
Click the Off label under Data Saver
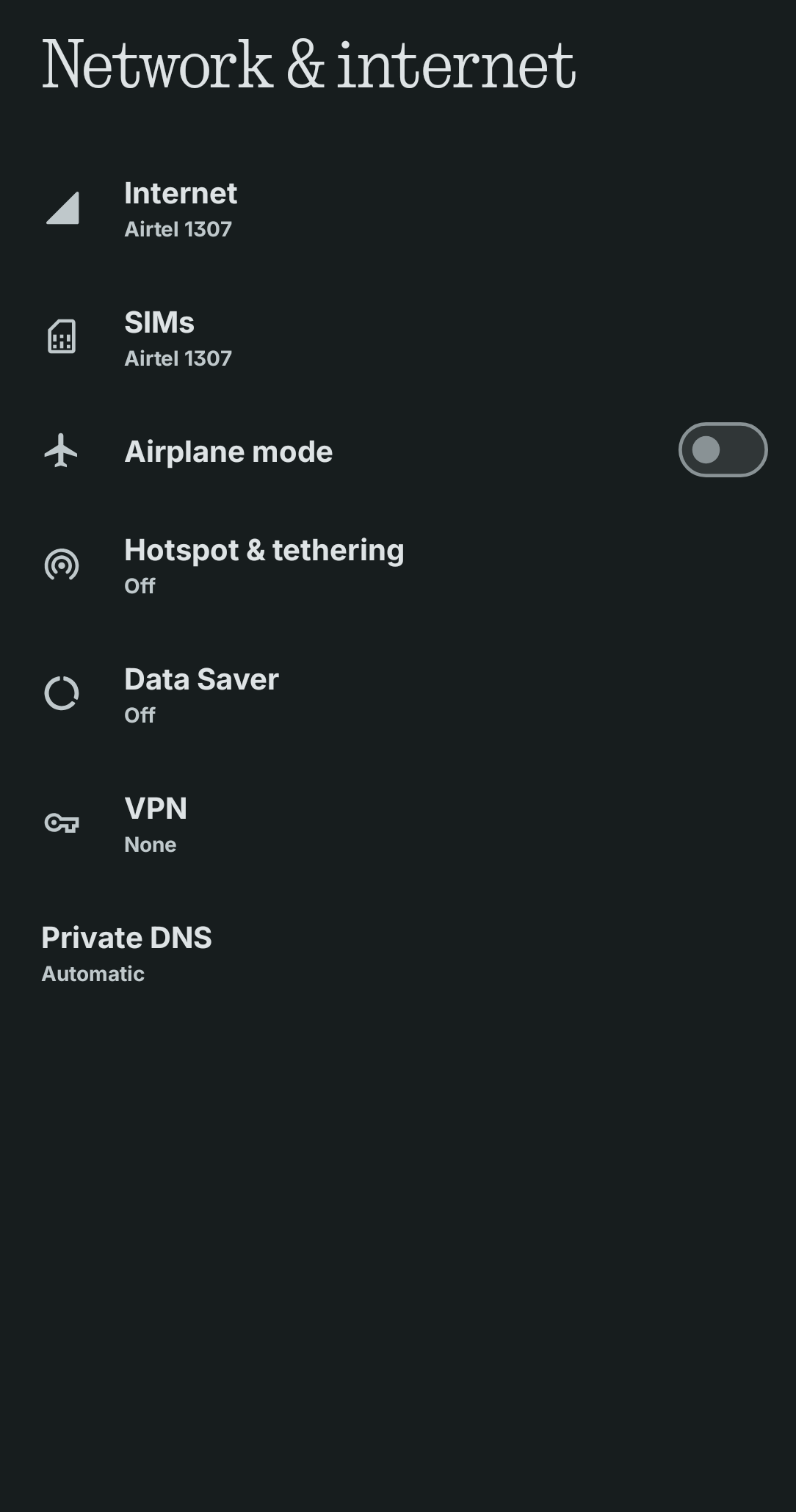click(140, 715)
